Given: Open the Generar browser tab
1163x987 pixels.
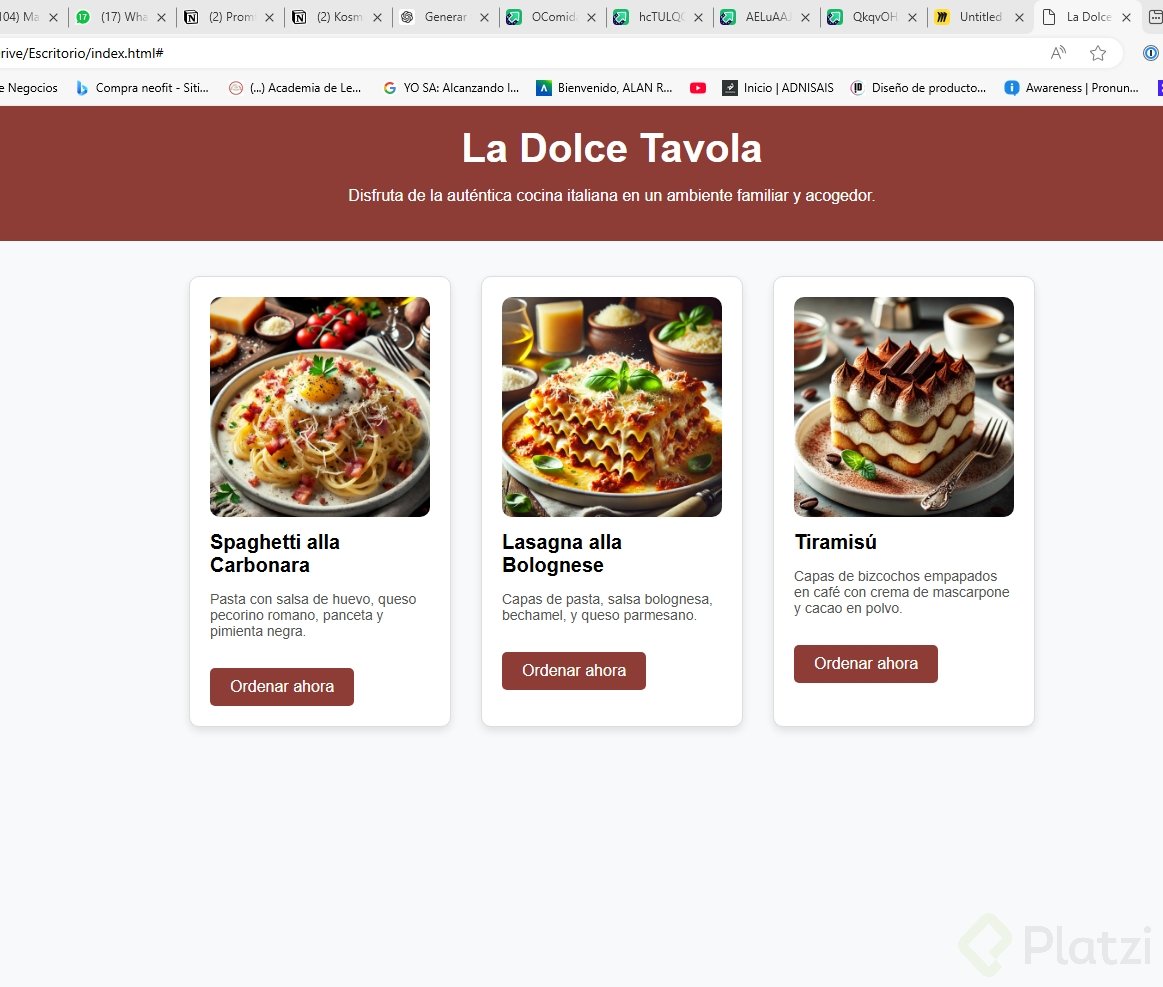Looking at the screenshot, I should point(444,17).
